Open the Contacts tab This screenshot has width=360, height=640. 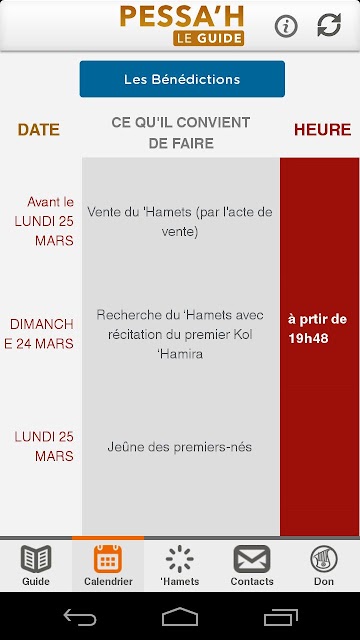[x=252, y=565]
